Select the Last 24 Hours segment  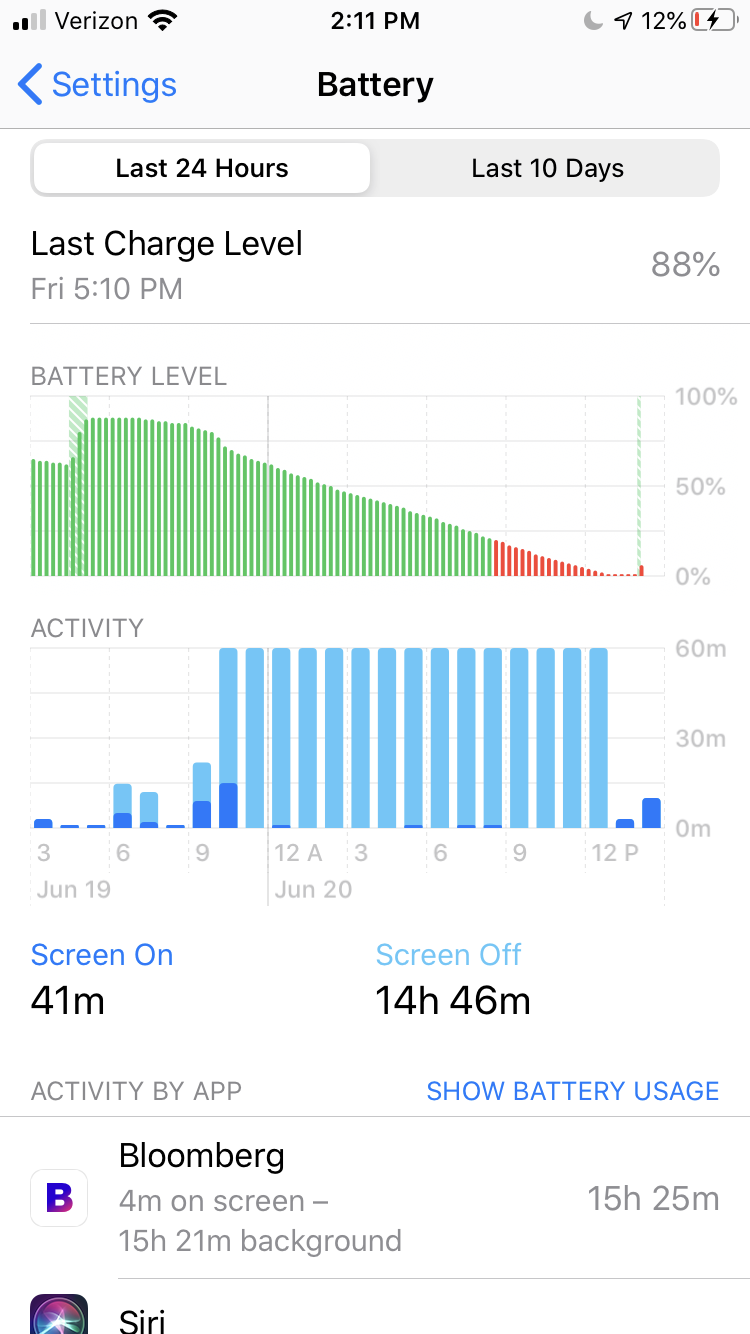point(202,168)
